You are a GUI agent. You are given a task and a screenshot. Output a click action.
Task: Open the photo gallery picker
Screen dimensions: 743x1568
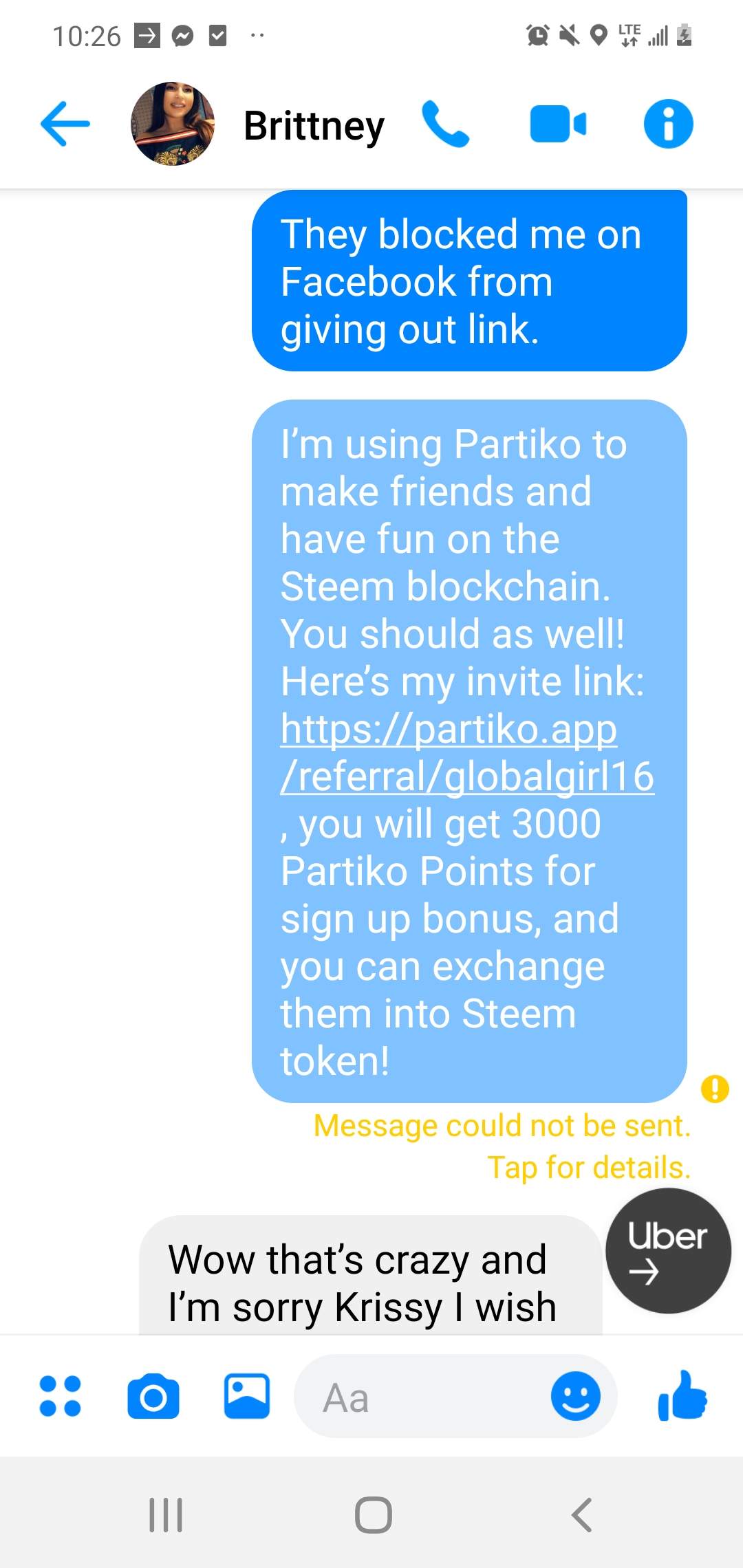click(x=247, y=1396)
